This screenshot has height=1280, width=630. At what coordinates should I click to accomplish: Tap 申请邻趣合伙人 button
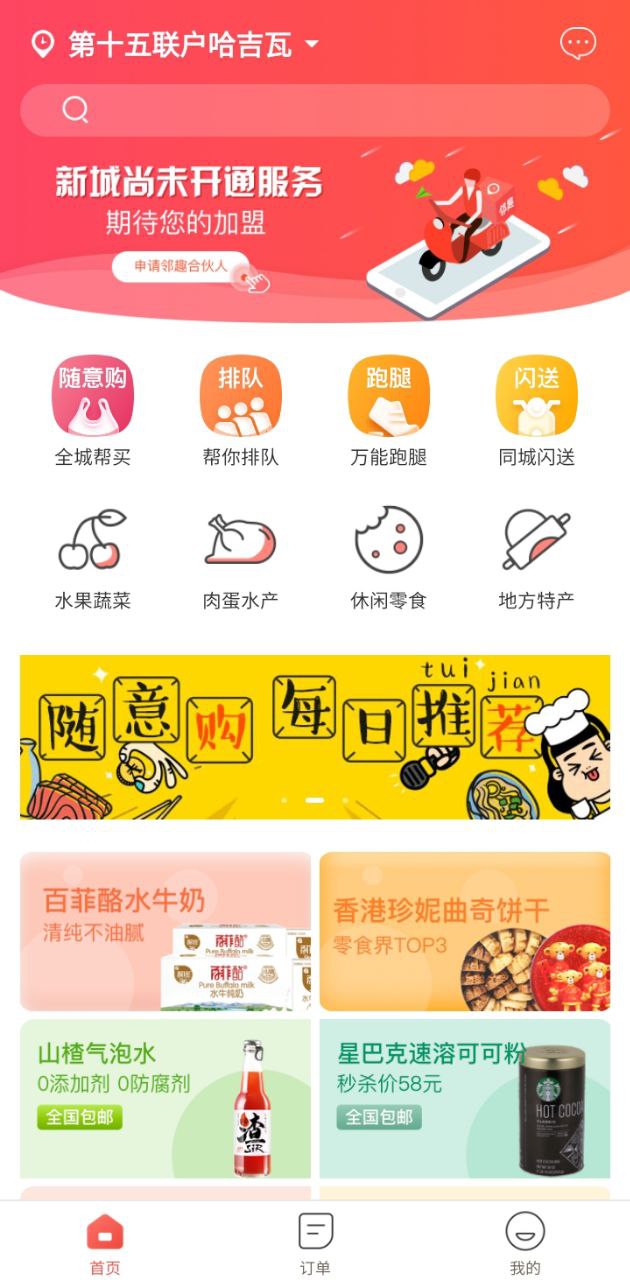181,267
